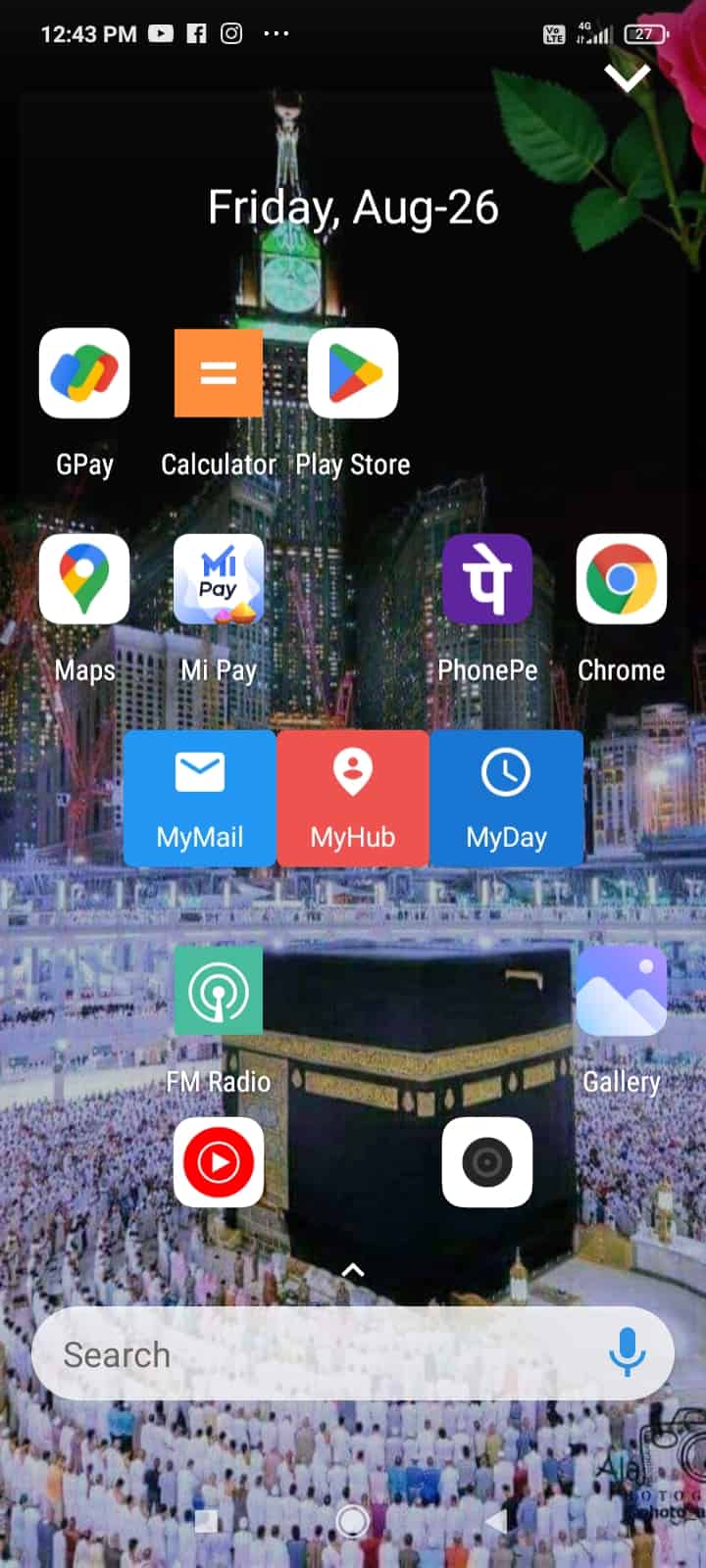Image resolution: width=706 pixels, height=1568 pixels.
Task: Open the GPay app
Action: pos(84,373)
